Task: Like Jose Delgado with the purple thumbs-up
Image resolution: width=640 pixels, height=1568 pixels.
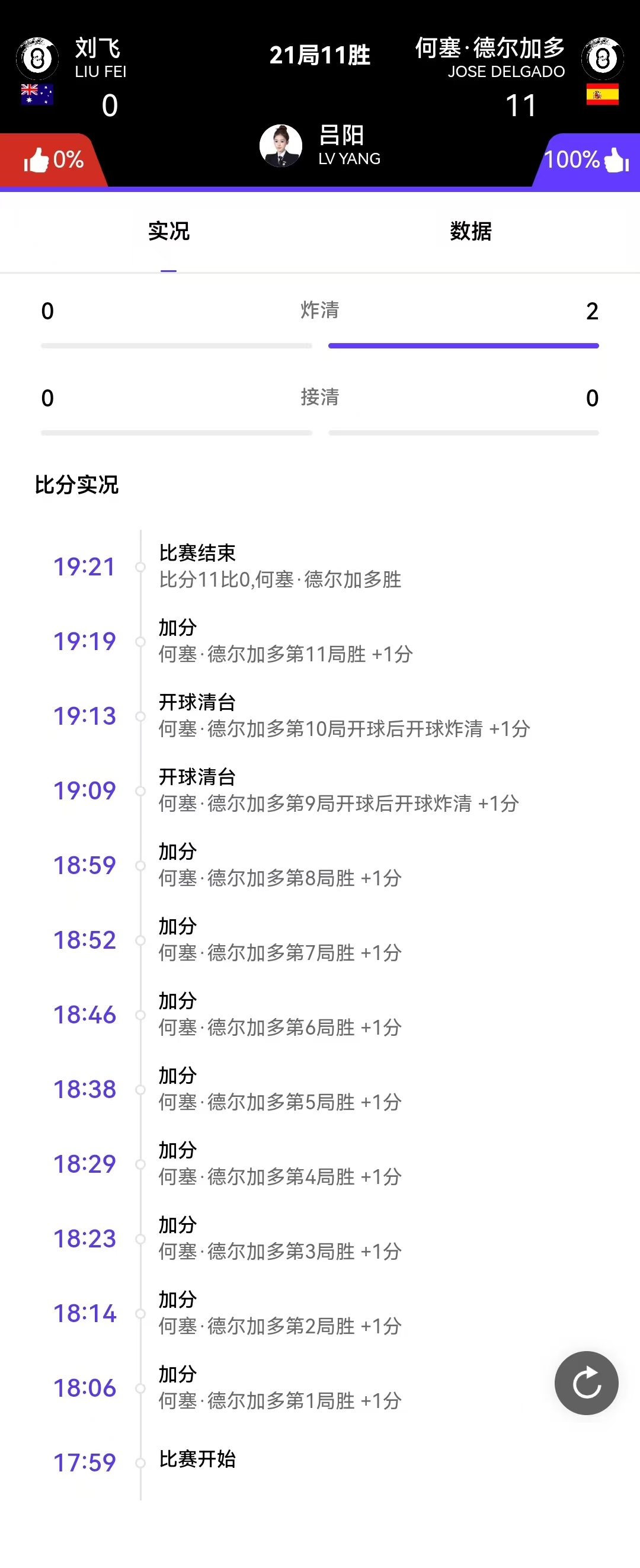Action: click(616, 161)
